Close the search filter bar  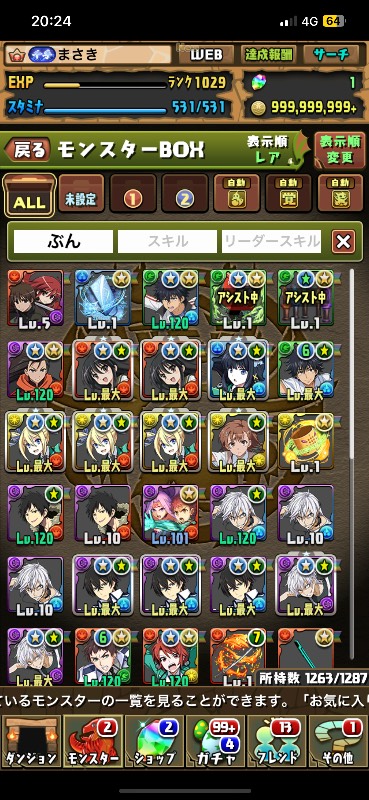point(343,242)
